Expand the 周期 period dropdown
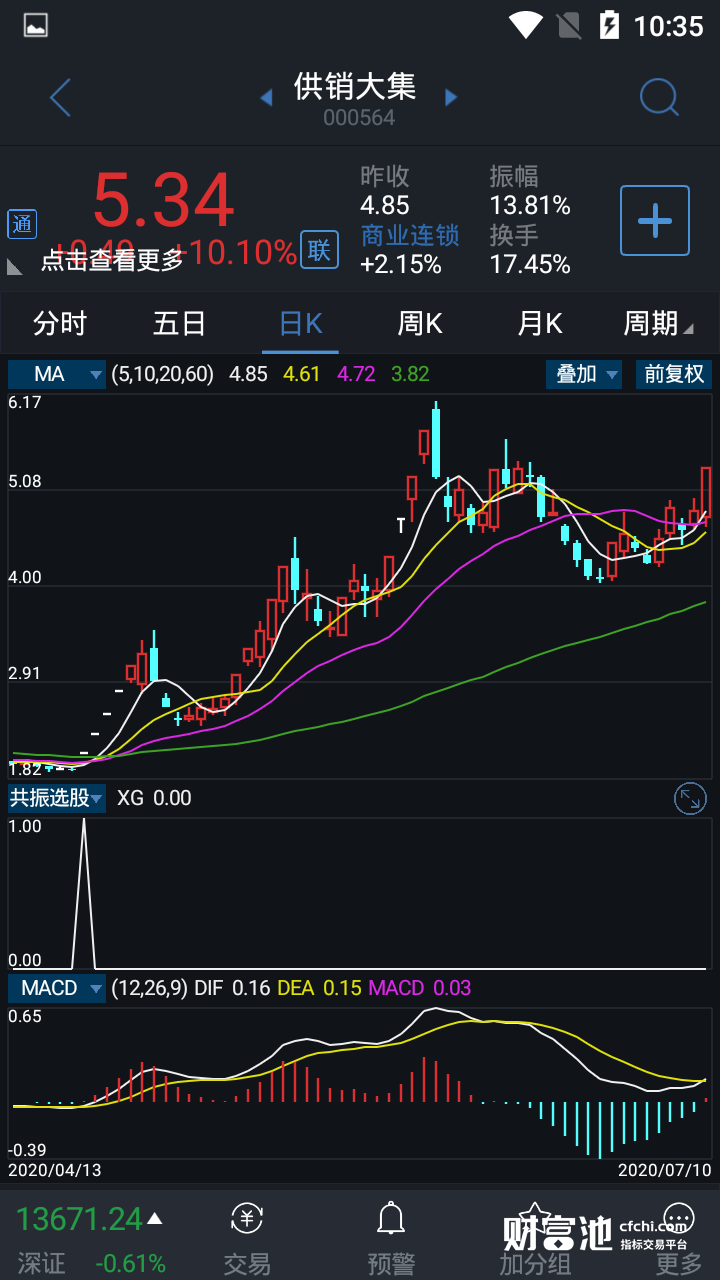 point(657,324)
